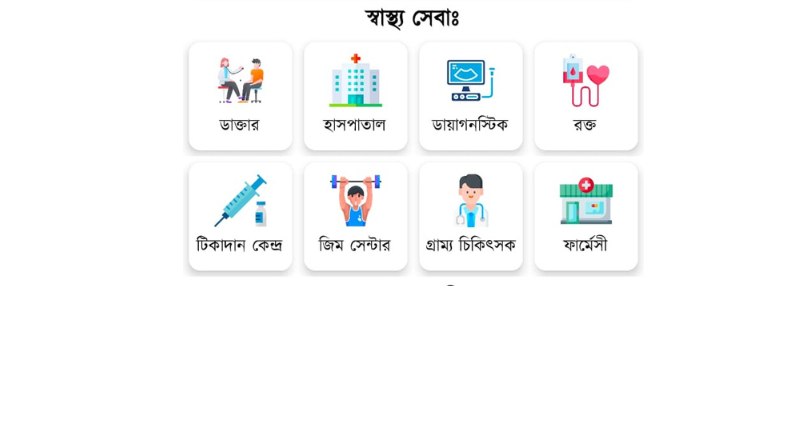800x445 pixels.
Task: Select the ফার্মেসী (Pharmacy) tile
Action: [x=585, y=216]
